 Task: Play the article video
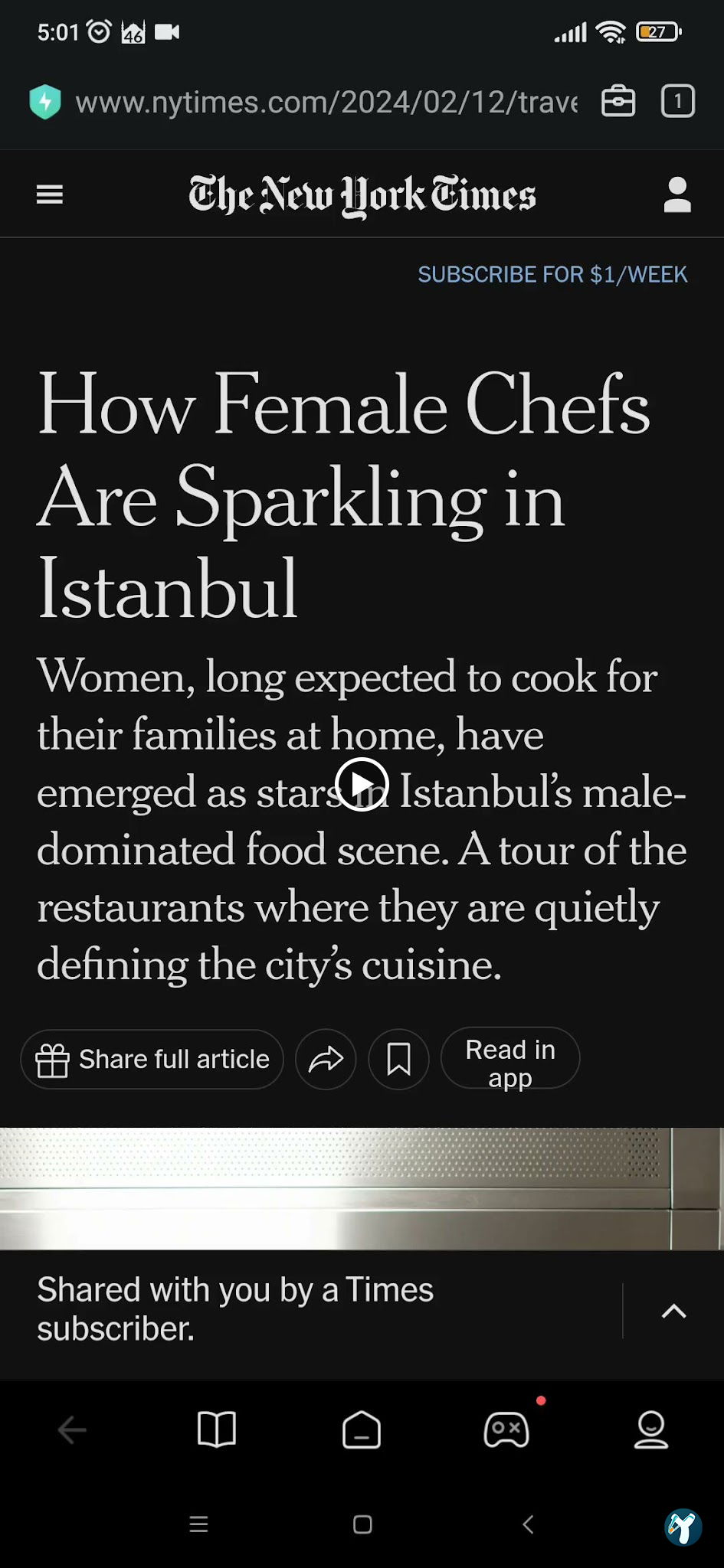[x=362, y=784]
